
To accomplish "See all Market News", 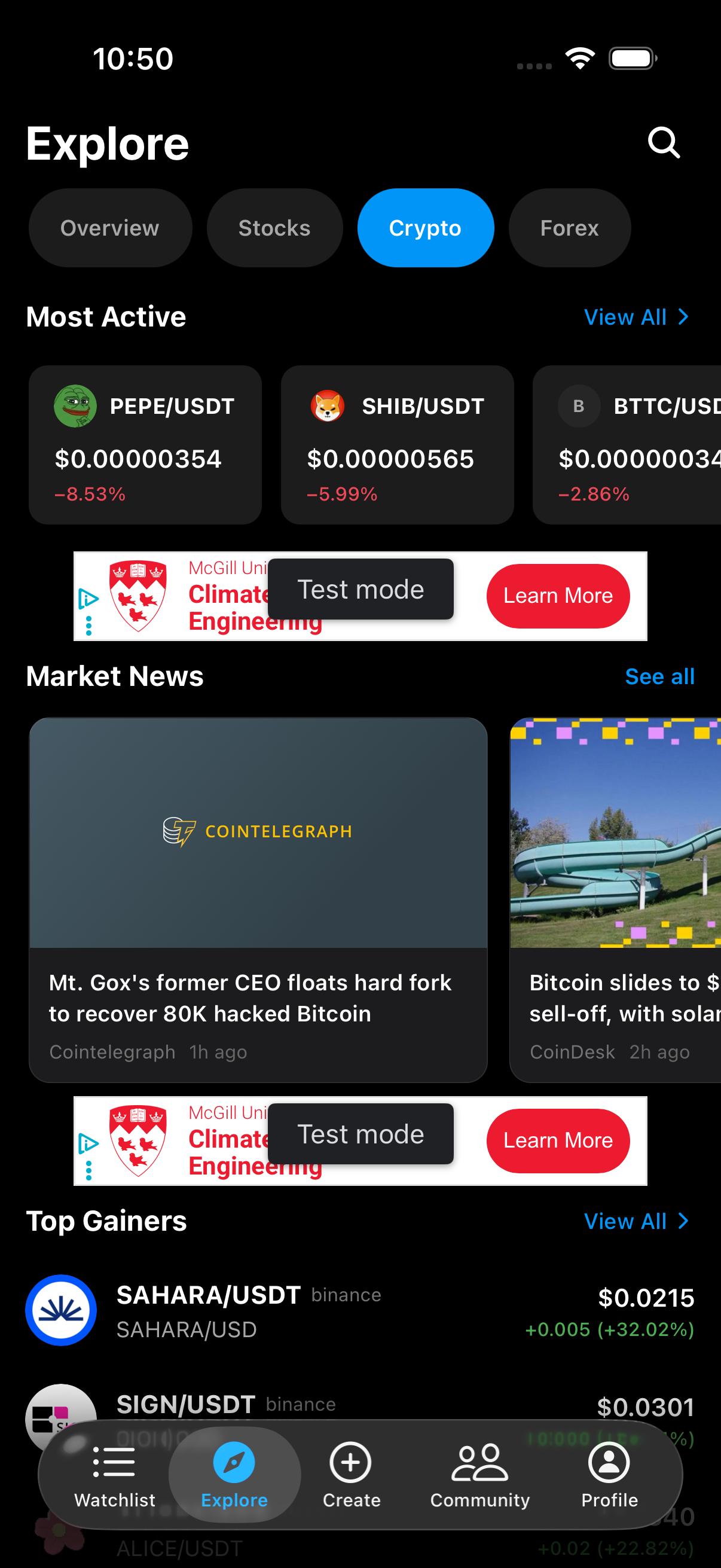I will pyautogui.click(x=659, y=676).
